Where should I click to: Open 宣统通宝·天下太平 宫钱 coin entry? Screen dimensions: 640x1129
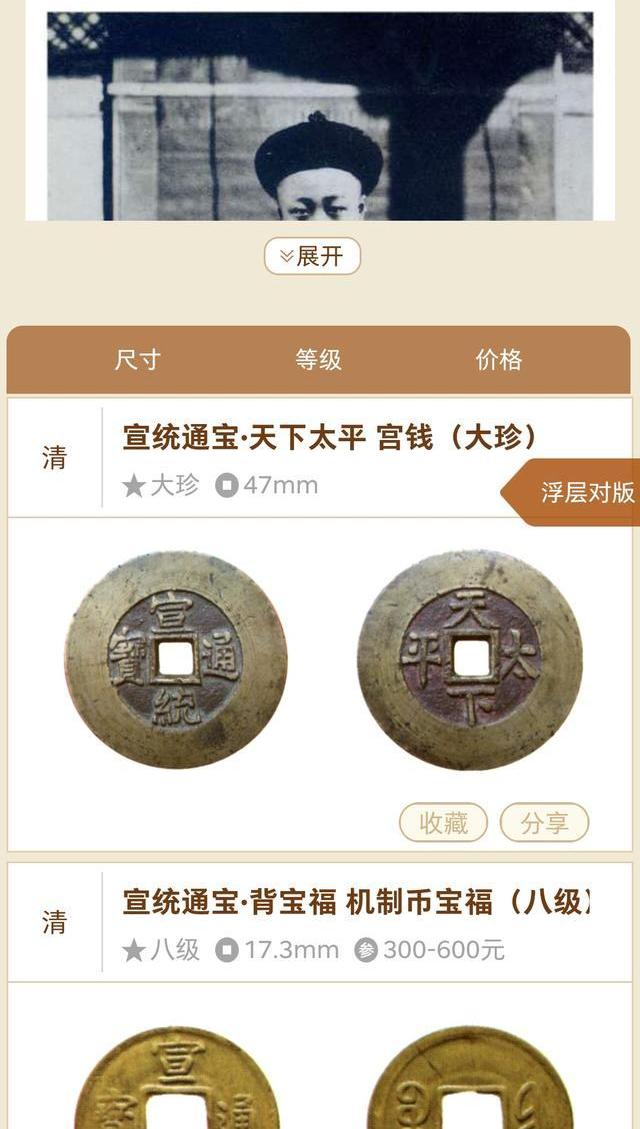(330, 437)
